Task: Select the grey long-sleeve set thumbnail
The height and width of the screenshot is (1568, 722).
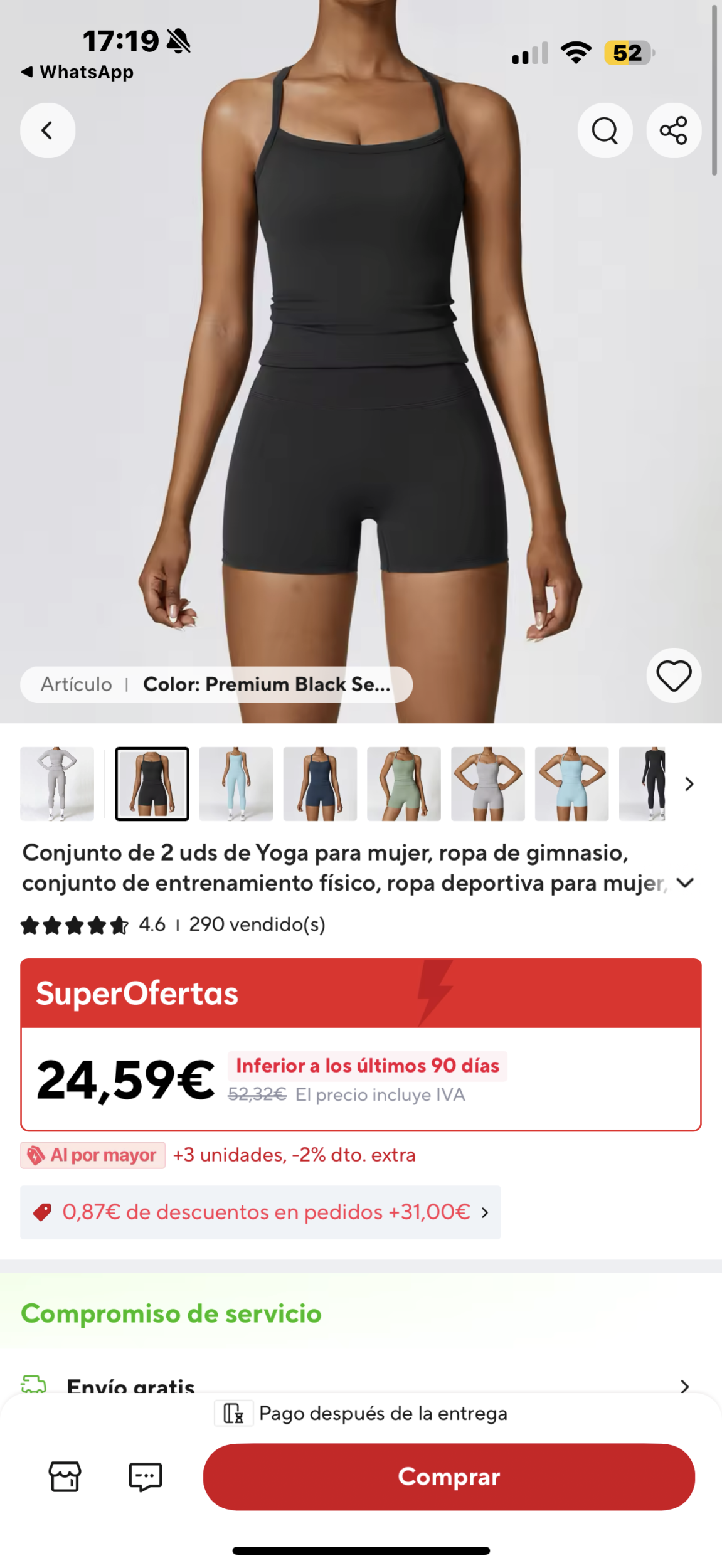Action: click(x=57, y=783)
